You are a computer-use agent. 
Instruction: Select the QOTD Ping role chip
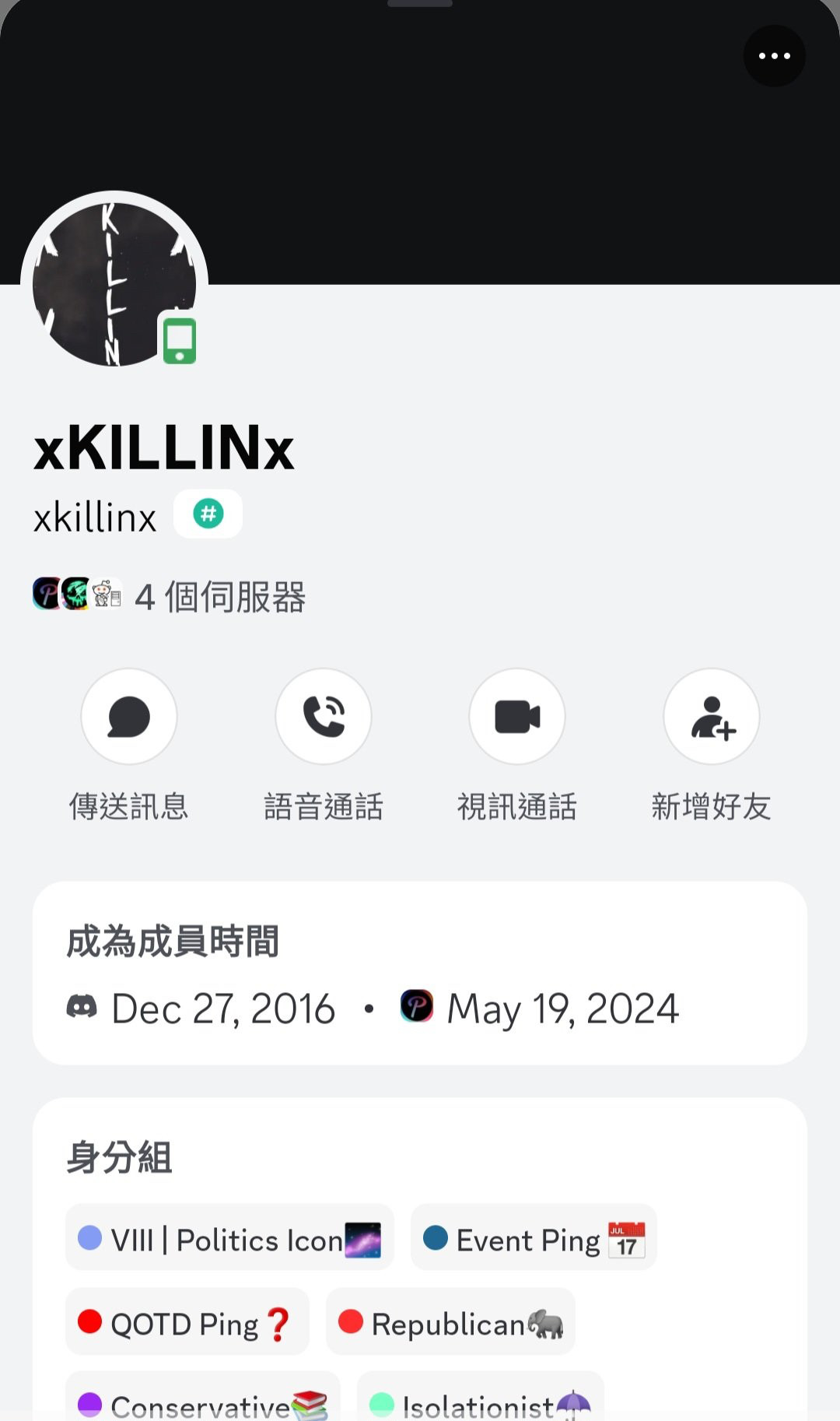(187, 1321)
